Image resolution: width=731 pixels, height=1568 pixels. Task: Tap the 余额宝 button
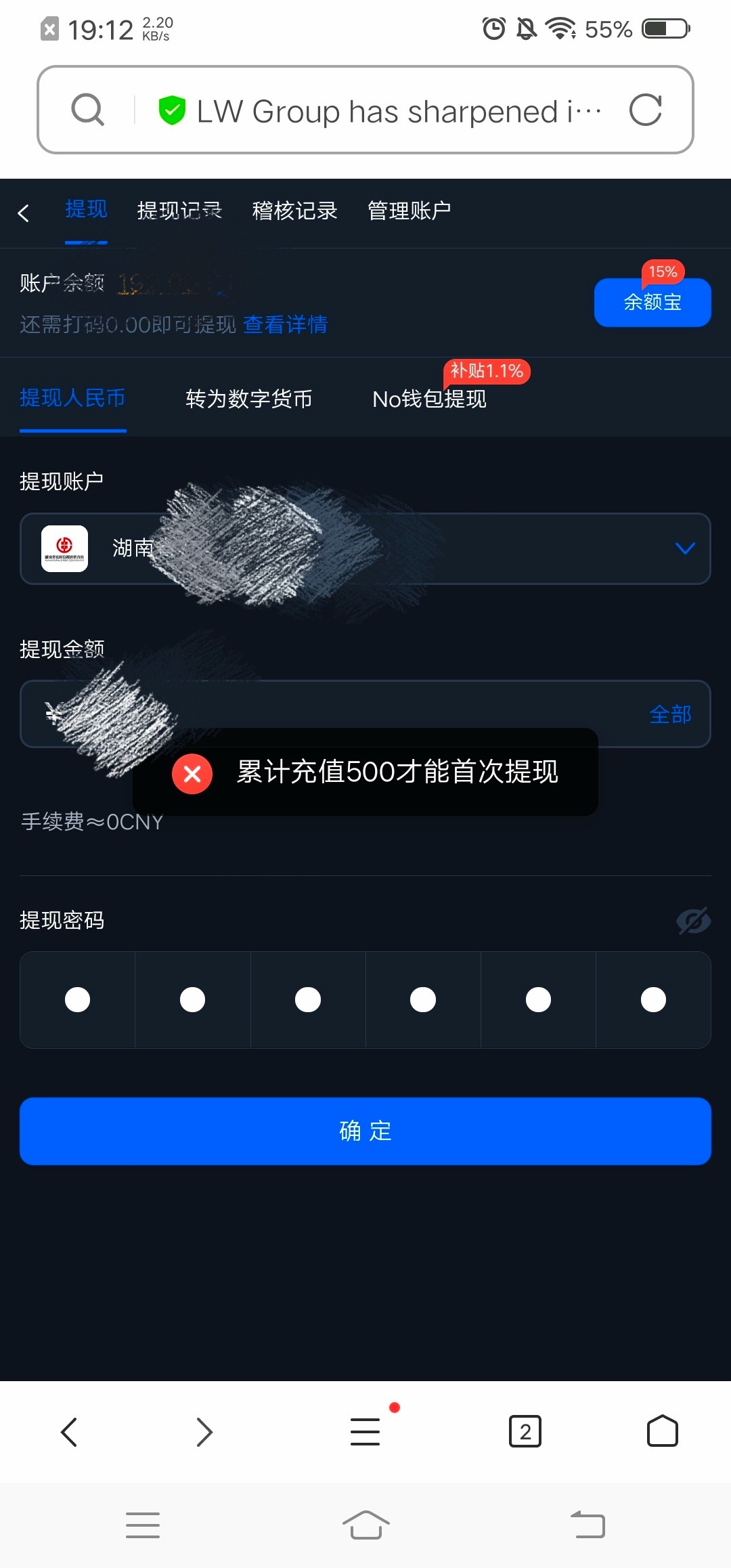tap(652, 302)
